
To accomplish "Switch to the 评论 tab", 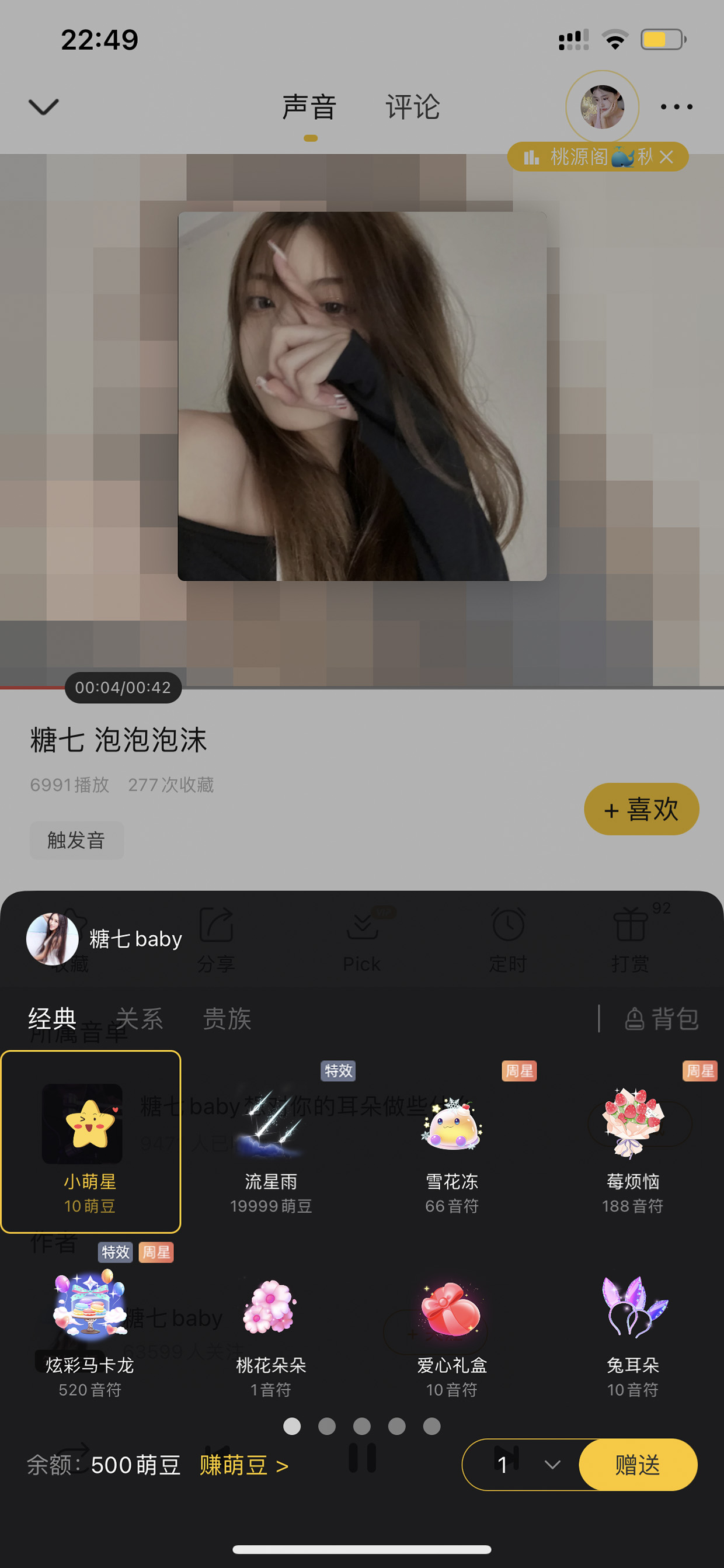I will point(412,107).
